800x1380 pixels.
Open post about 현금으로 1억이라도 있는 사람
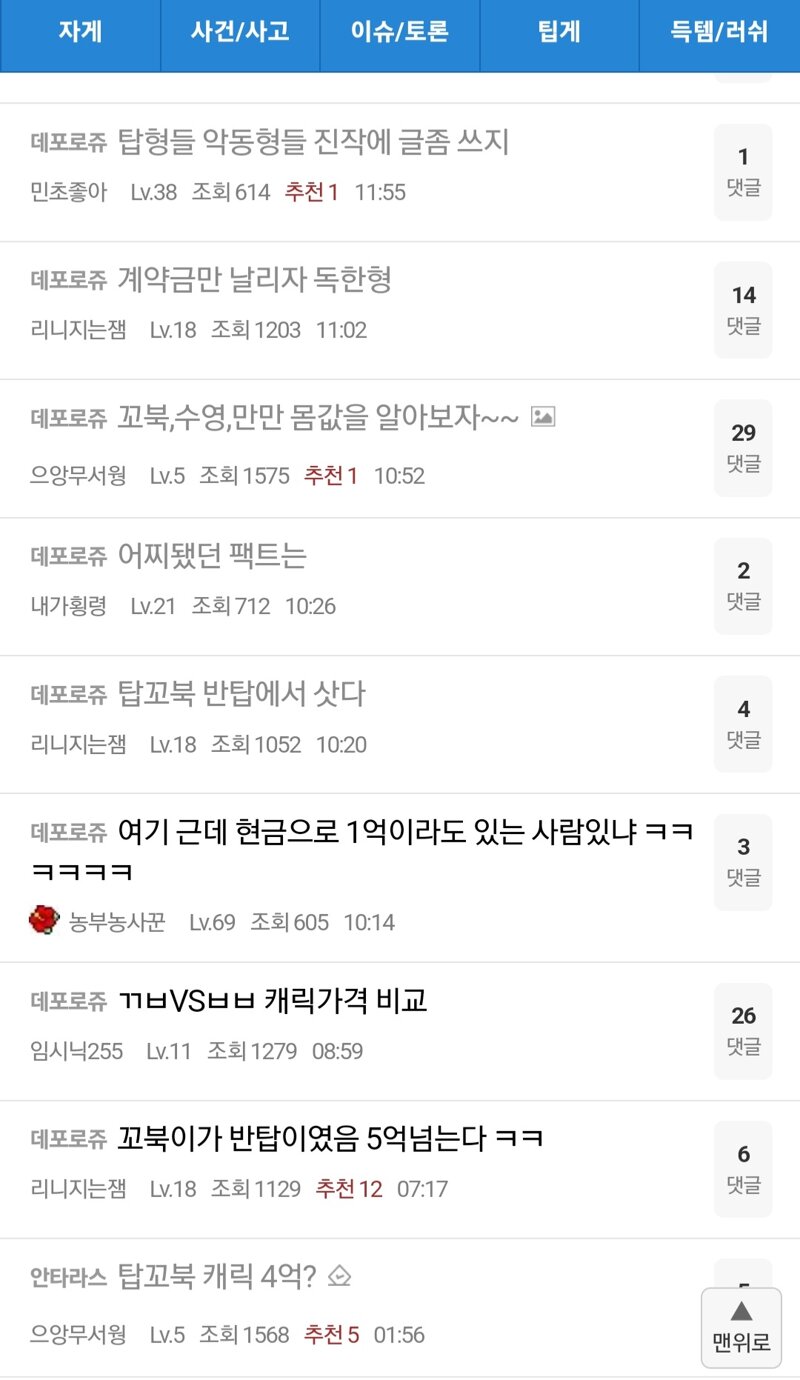405,831
